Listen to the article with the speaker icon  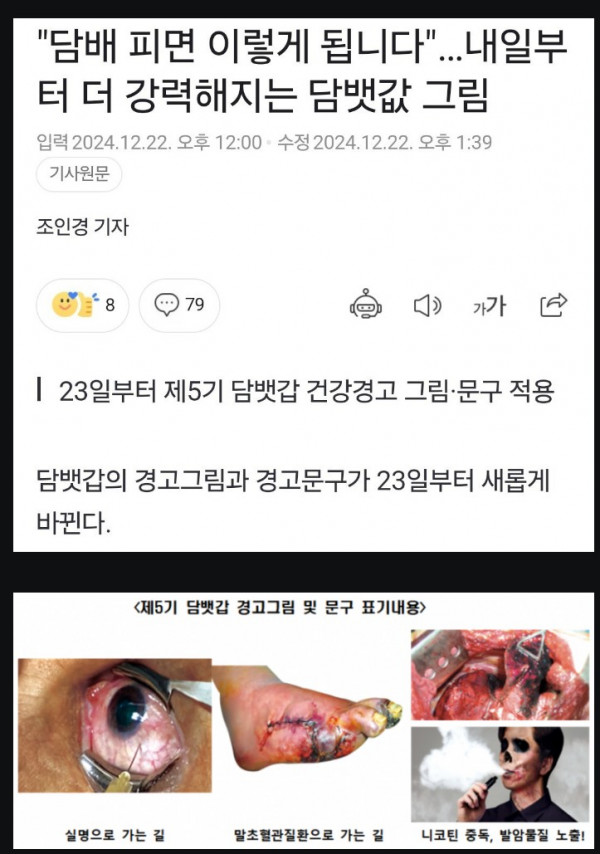coord(427,305)
